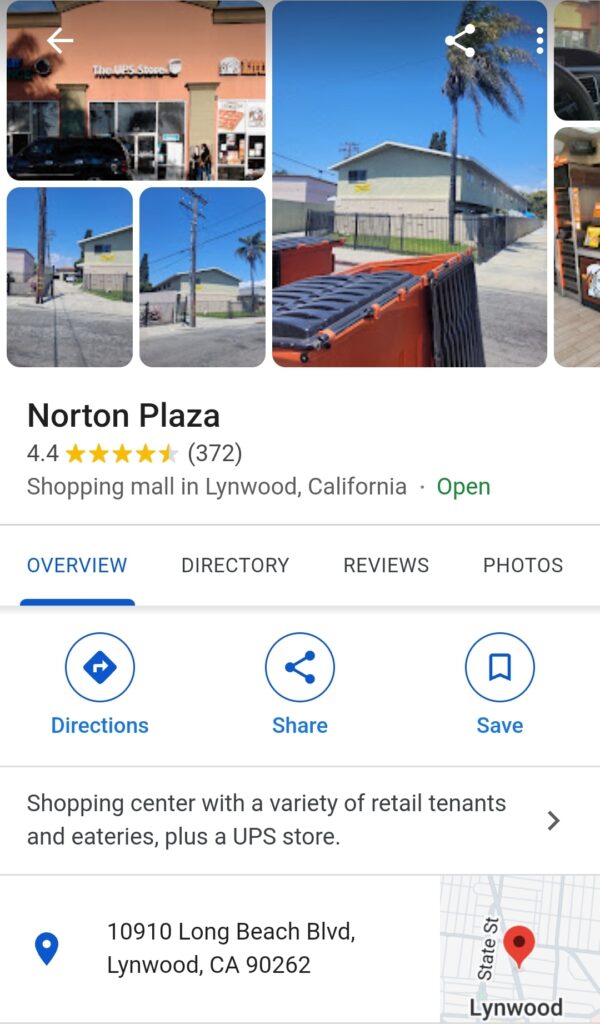This screenshot has height=1024, width=600.
Task: Open the Reviews tab
Action: pos(386,565)
